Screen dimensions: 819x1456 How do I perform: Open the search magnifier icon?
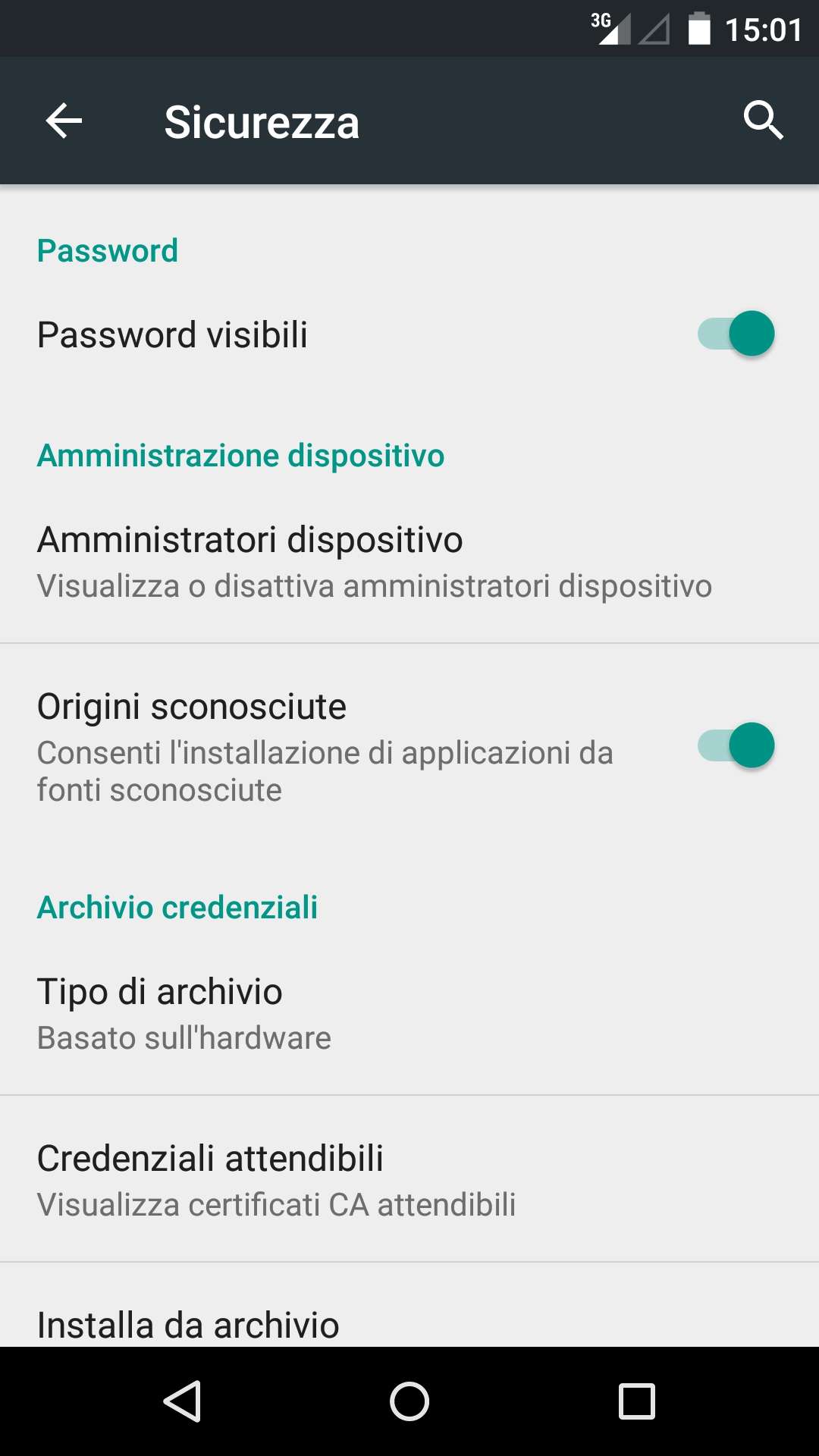(x=763, y=121)
